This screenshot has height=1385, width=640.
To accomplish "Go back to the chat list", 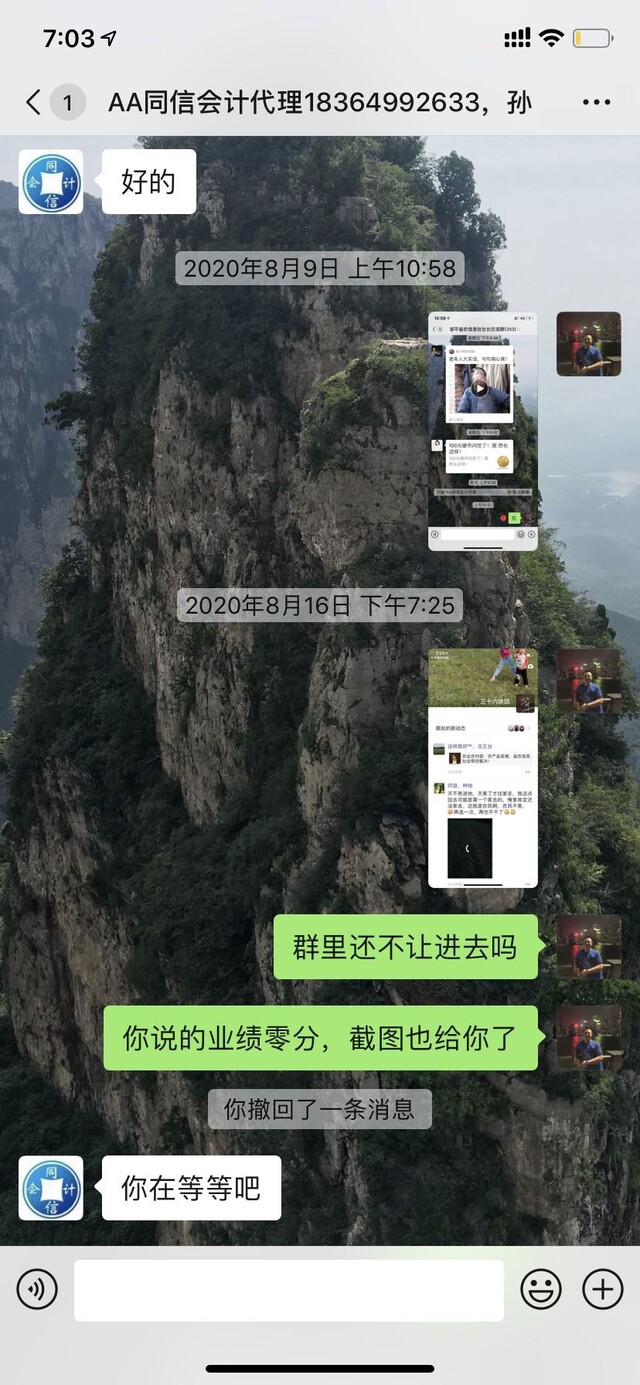I will [34, 102].
